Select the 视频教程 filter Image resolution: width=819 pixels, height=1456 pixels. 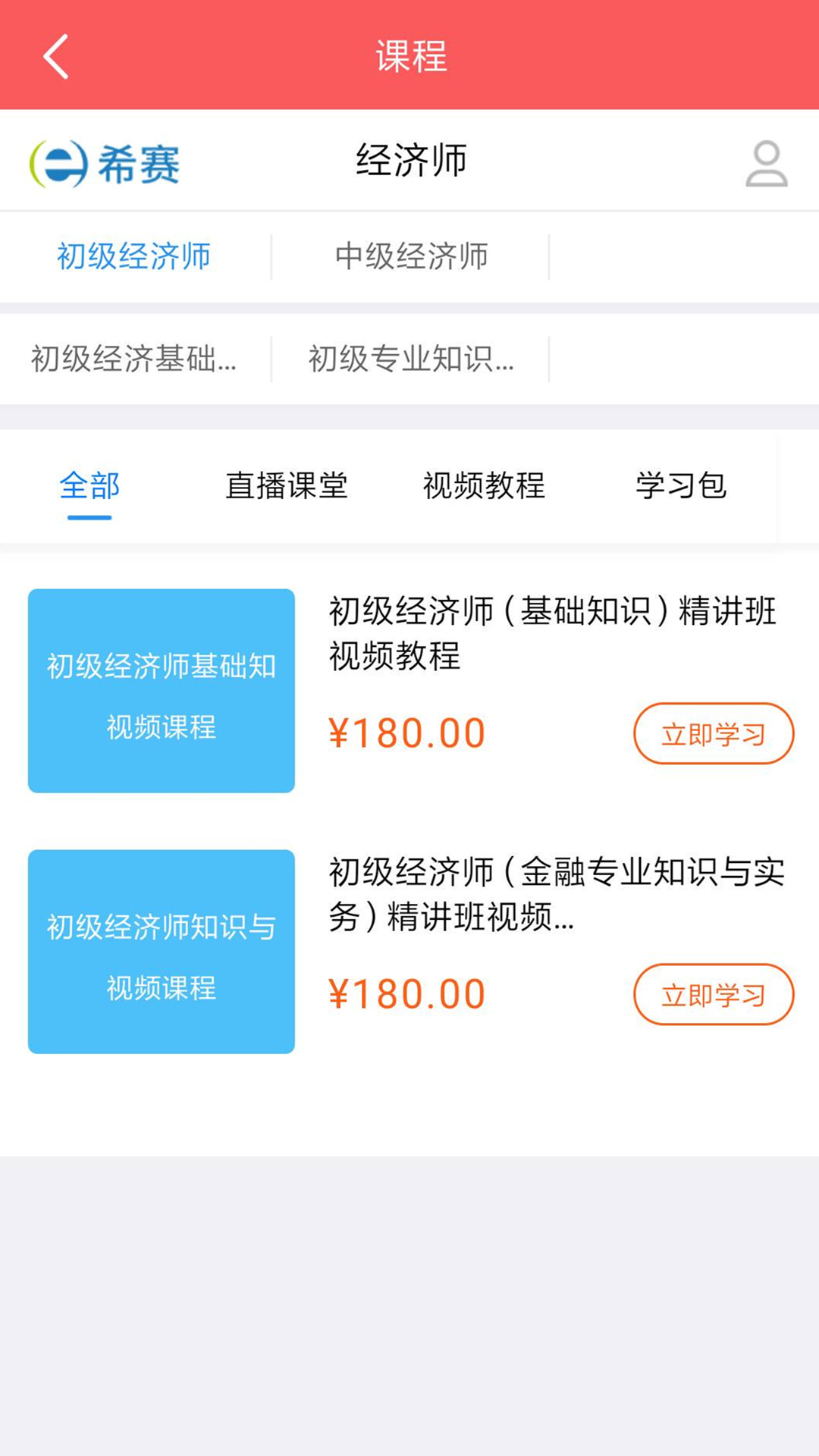pos(485,488)
